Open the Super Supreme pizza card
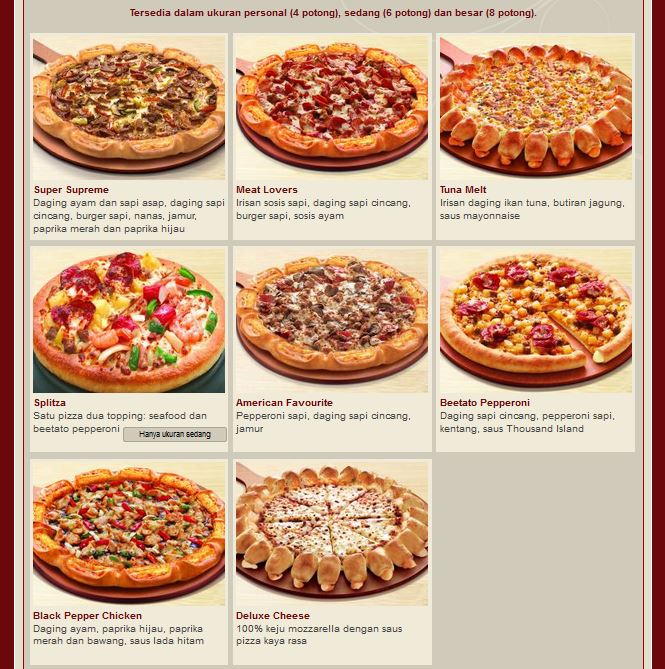Screen dimensions: 665x669 (x=129, y=137)
